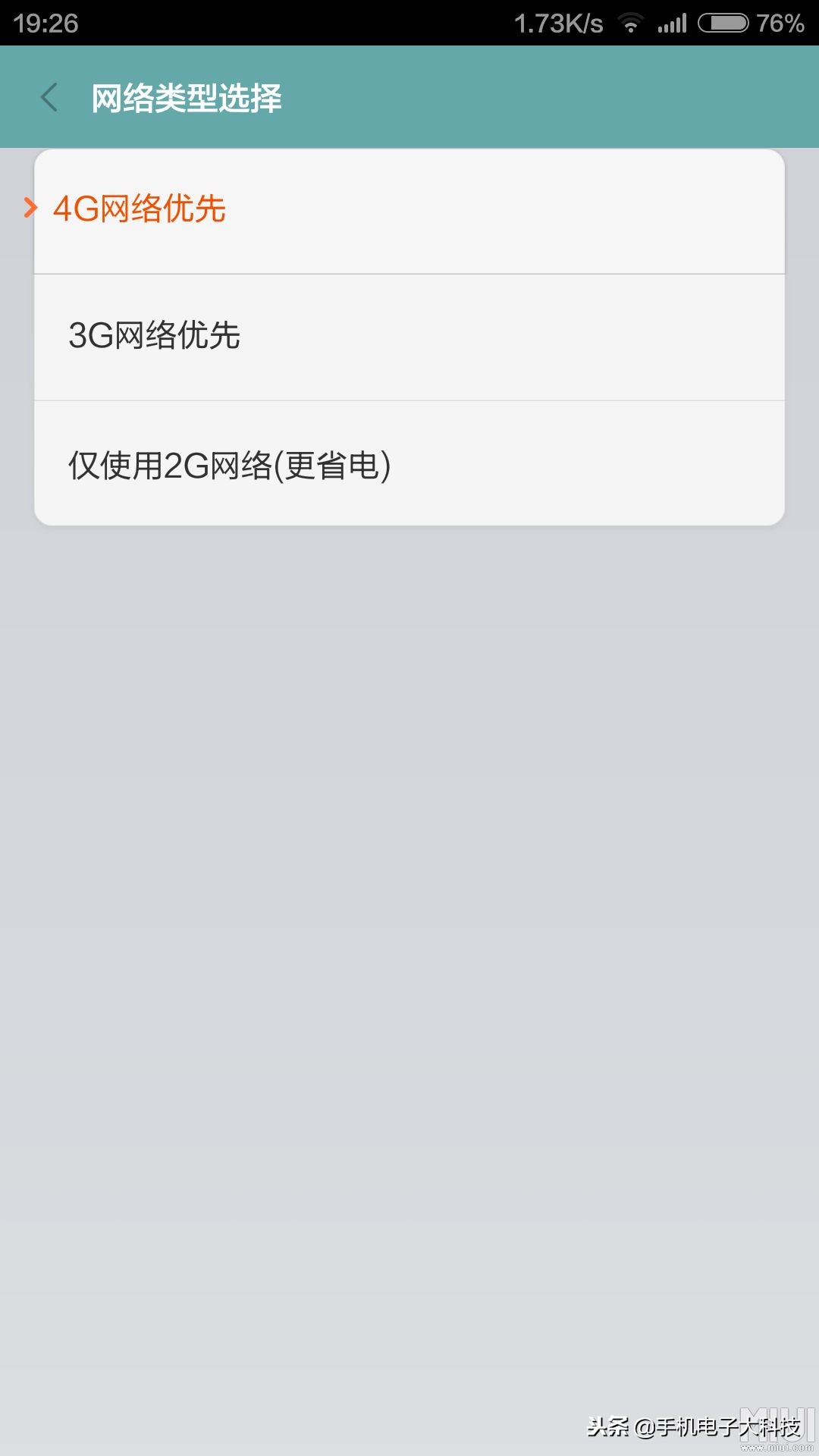Tap the 网络类型选择 title text

click(x=186, y=97)
